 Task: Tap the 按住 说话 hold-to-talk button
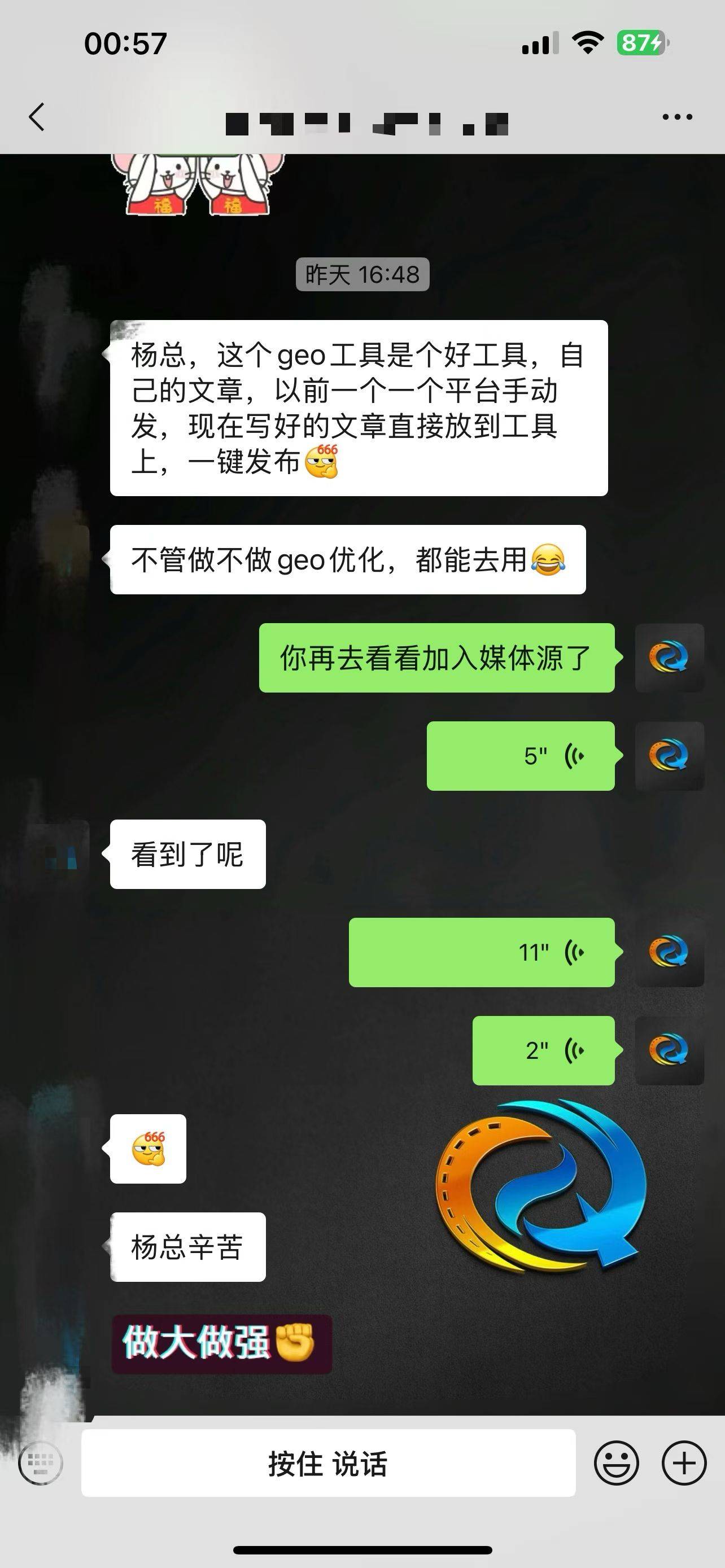(328, 1462)
